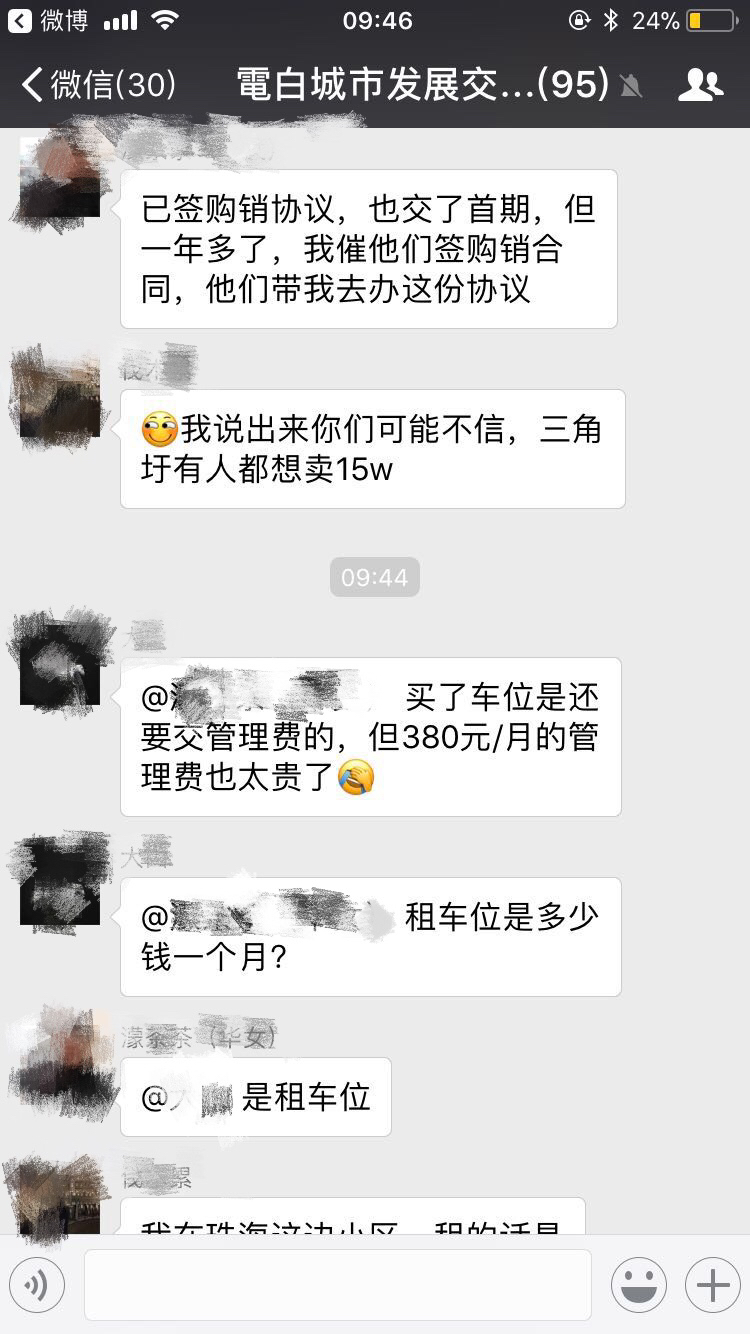This screenshot has width=750, height=1334.
Task: Open avatar of the 已签购销协议 message sender
Action: 60,180
